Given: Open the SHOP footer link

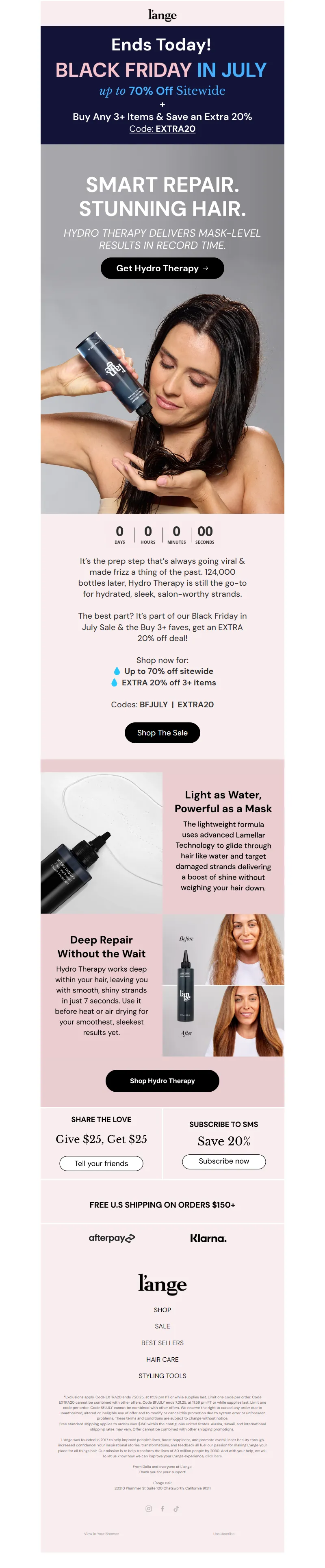Looking at the screenshot, I should coord(162,1309).
